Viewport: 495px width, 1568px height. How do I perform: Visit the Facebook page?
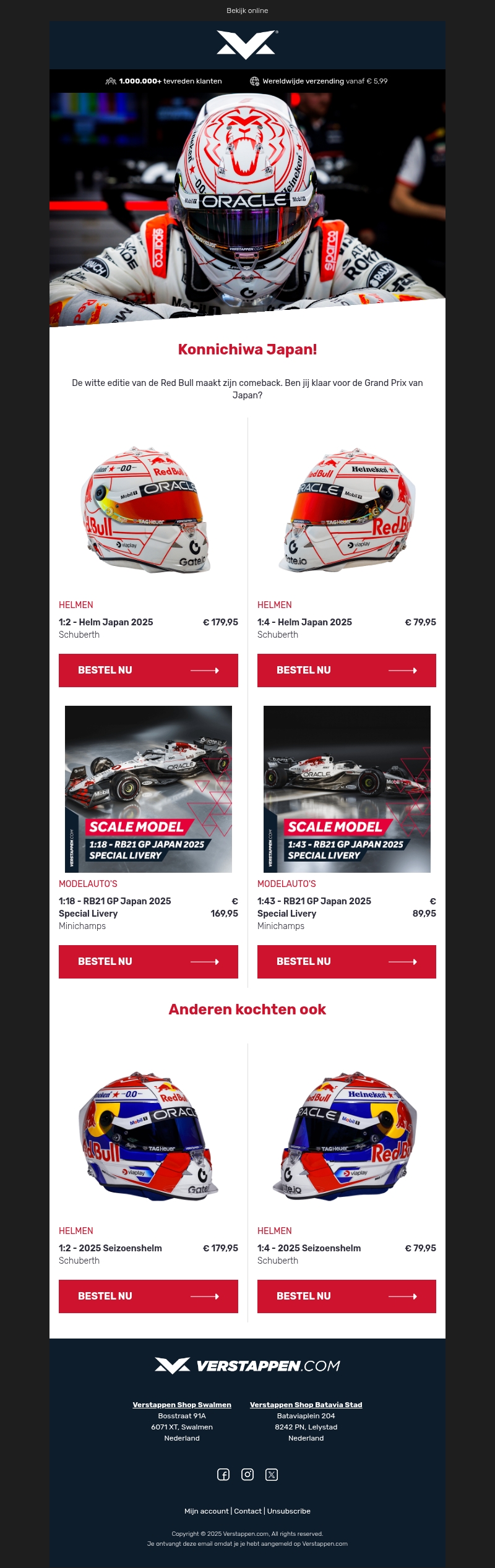click(x=223, y=1475)
